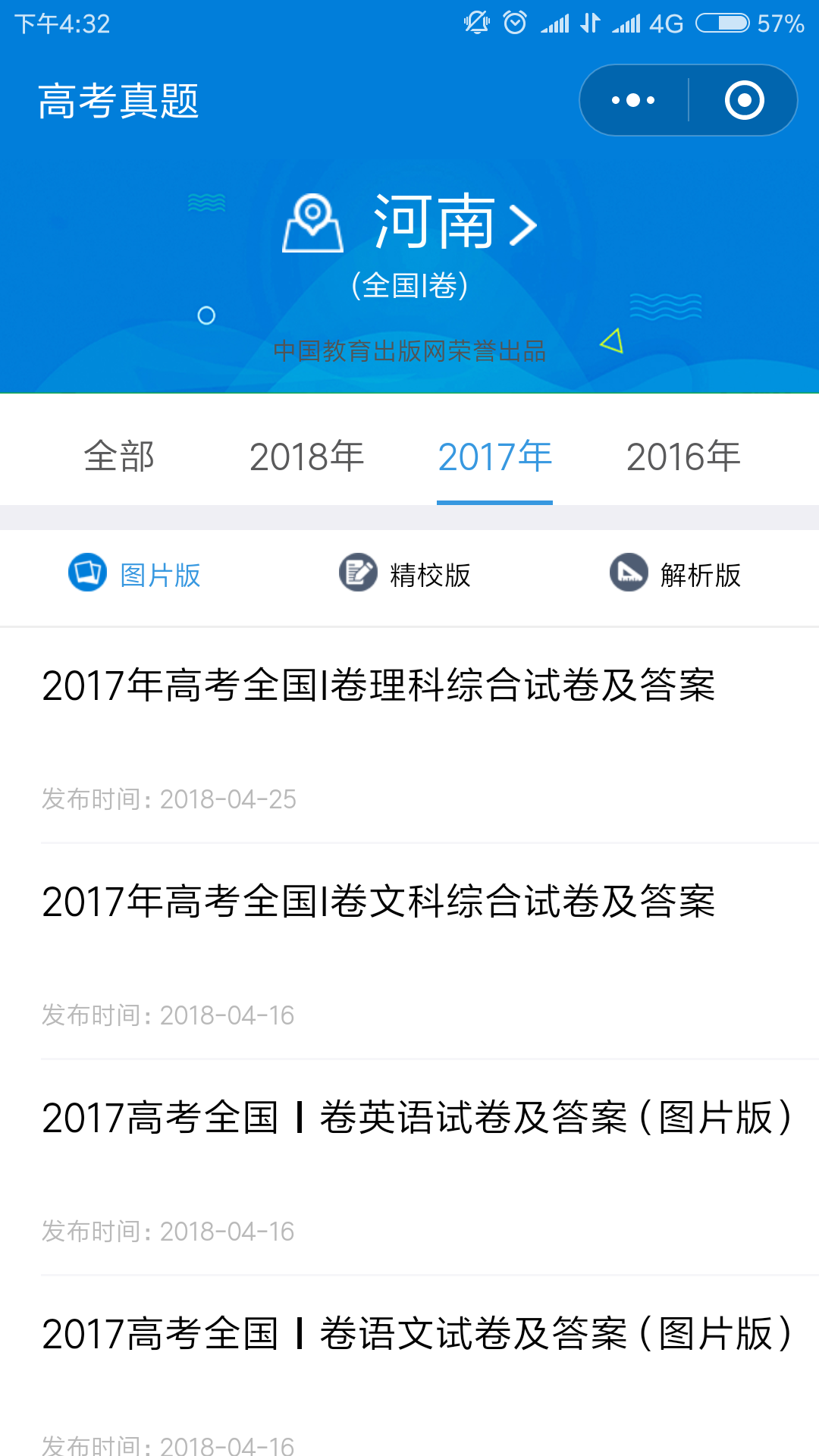Select the 2017年 tab
The height and width of the screenshot is (1456, 819).
tap(494, 457)
